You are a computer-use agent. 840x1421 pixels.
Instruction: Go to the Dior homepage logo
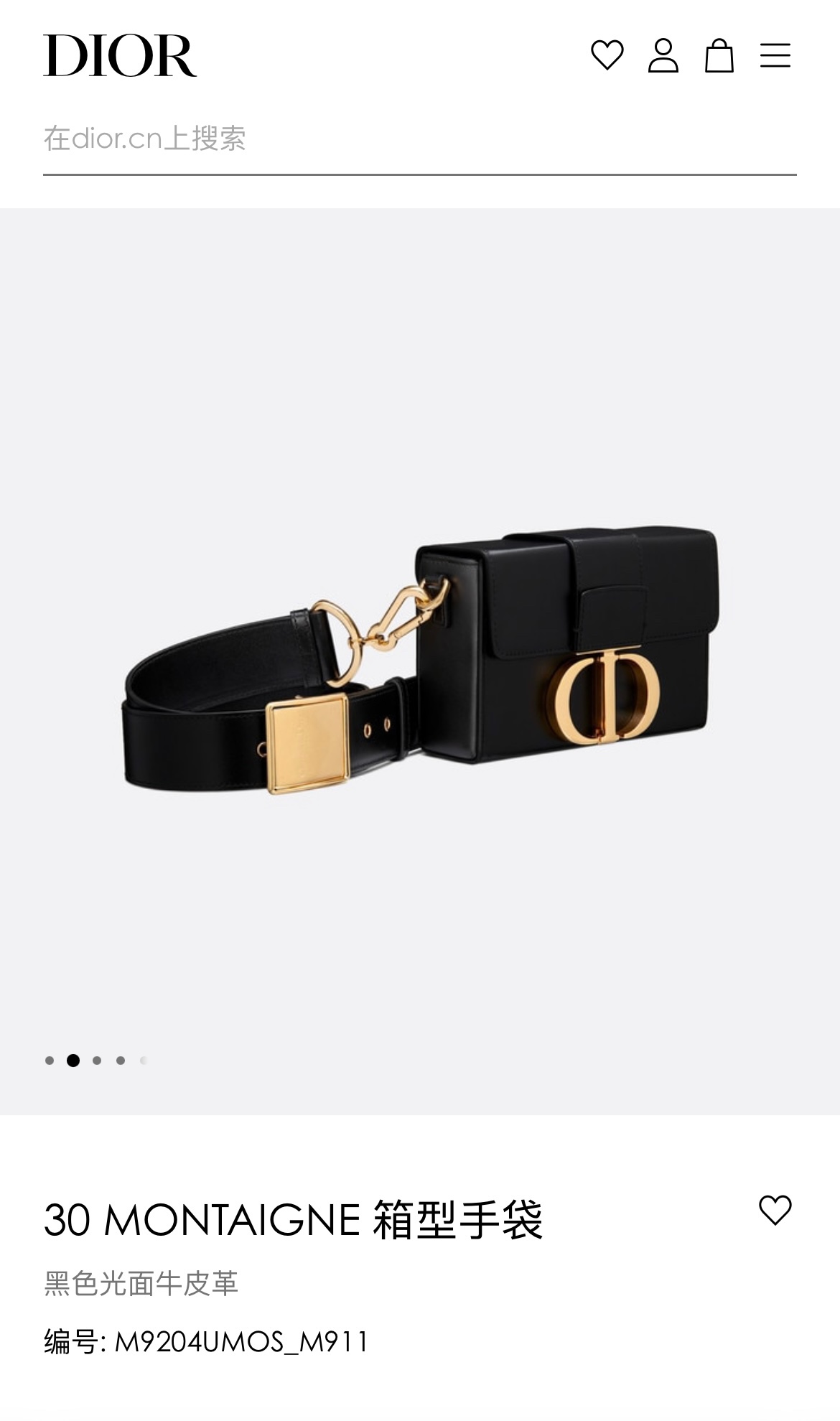tap(120, 55)
